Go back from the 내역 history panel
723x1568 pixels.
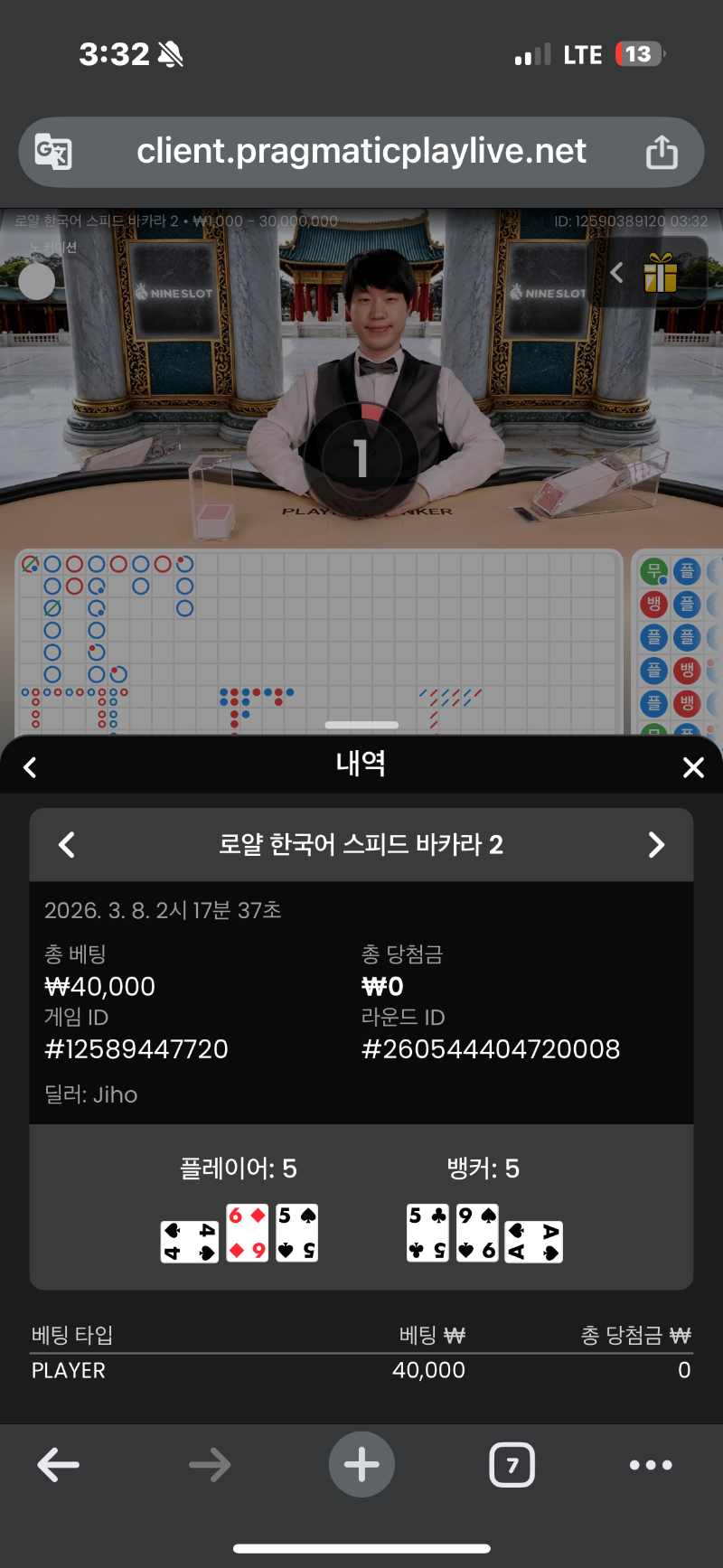pos(30,767)
